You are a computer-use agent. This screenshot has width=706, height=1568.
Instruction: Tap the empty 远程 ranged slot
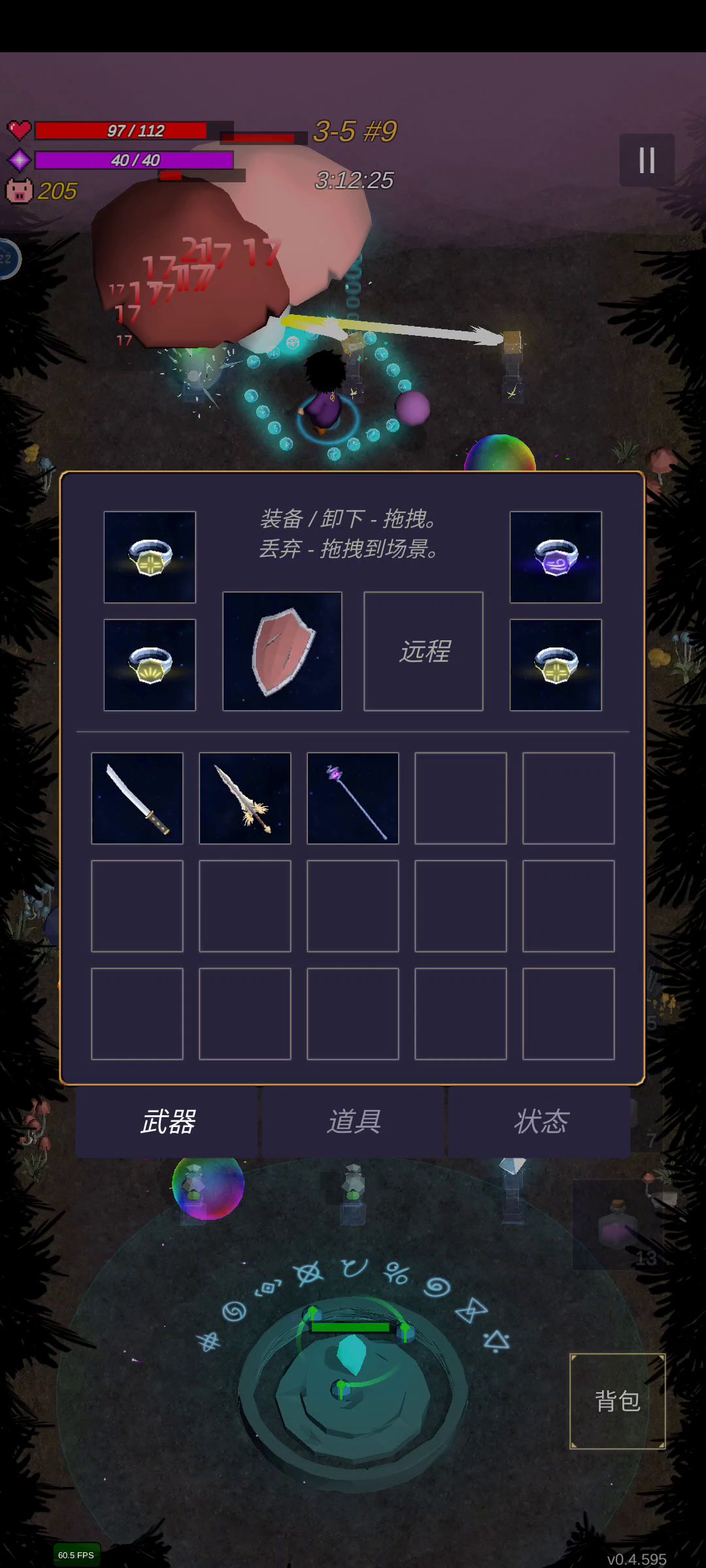click(424, 651)
